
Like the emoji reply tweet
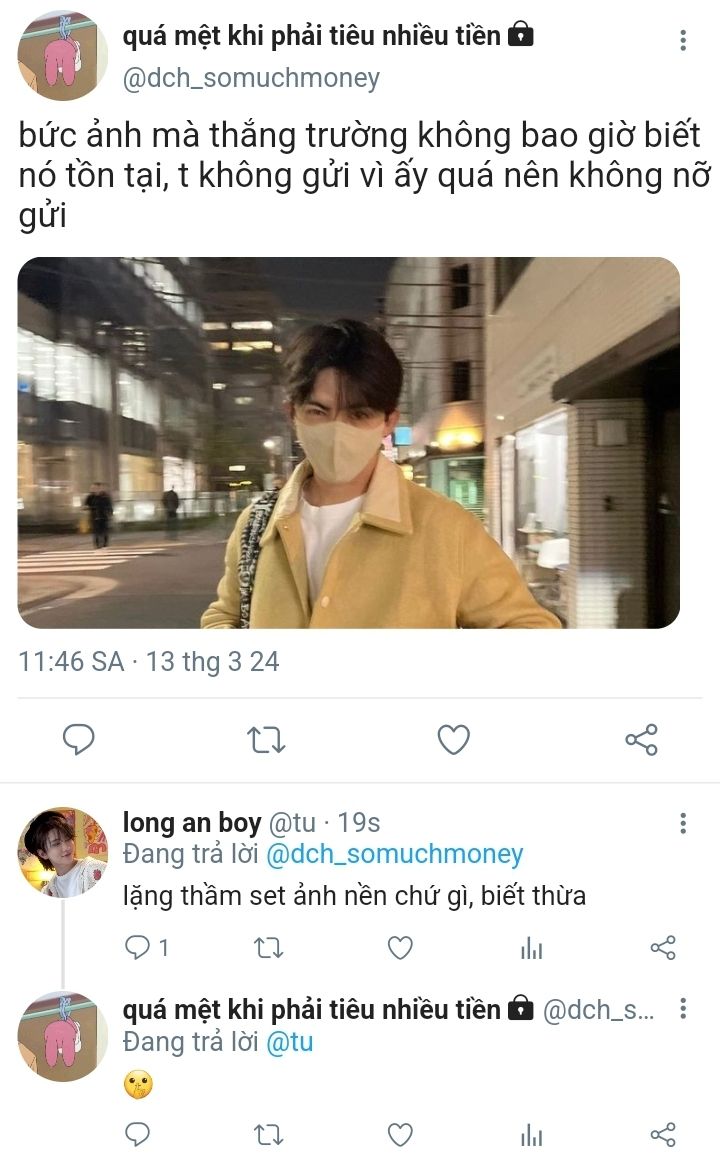tap(400, 1134)
